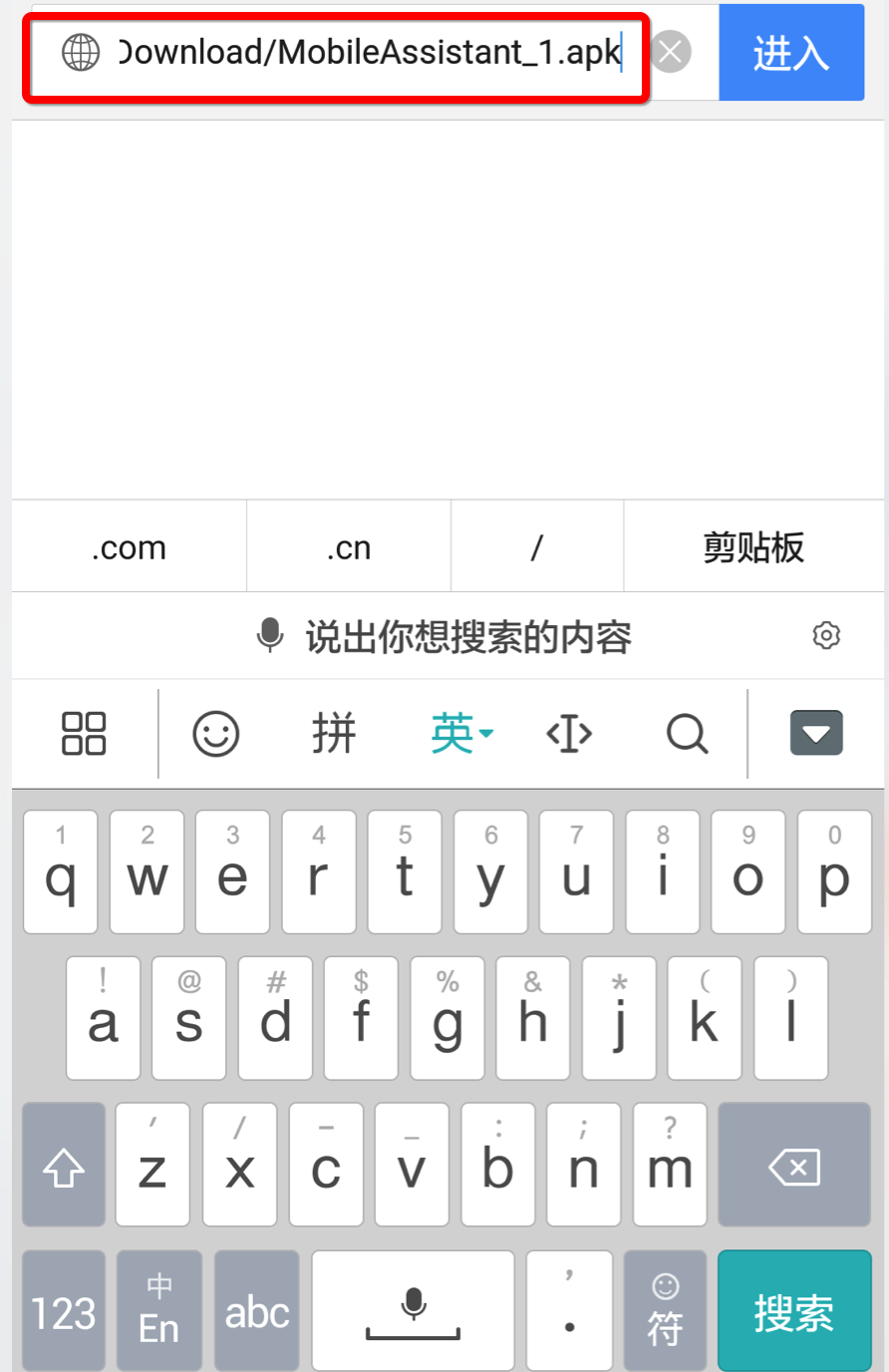
Task: Insert the .com shortcut
Action: tap(129, 547)
